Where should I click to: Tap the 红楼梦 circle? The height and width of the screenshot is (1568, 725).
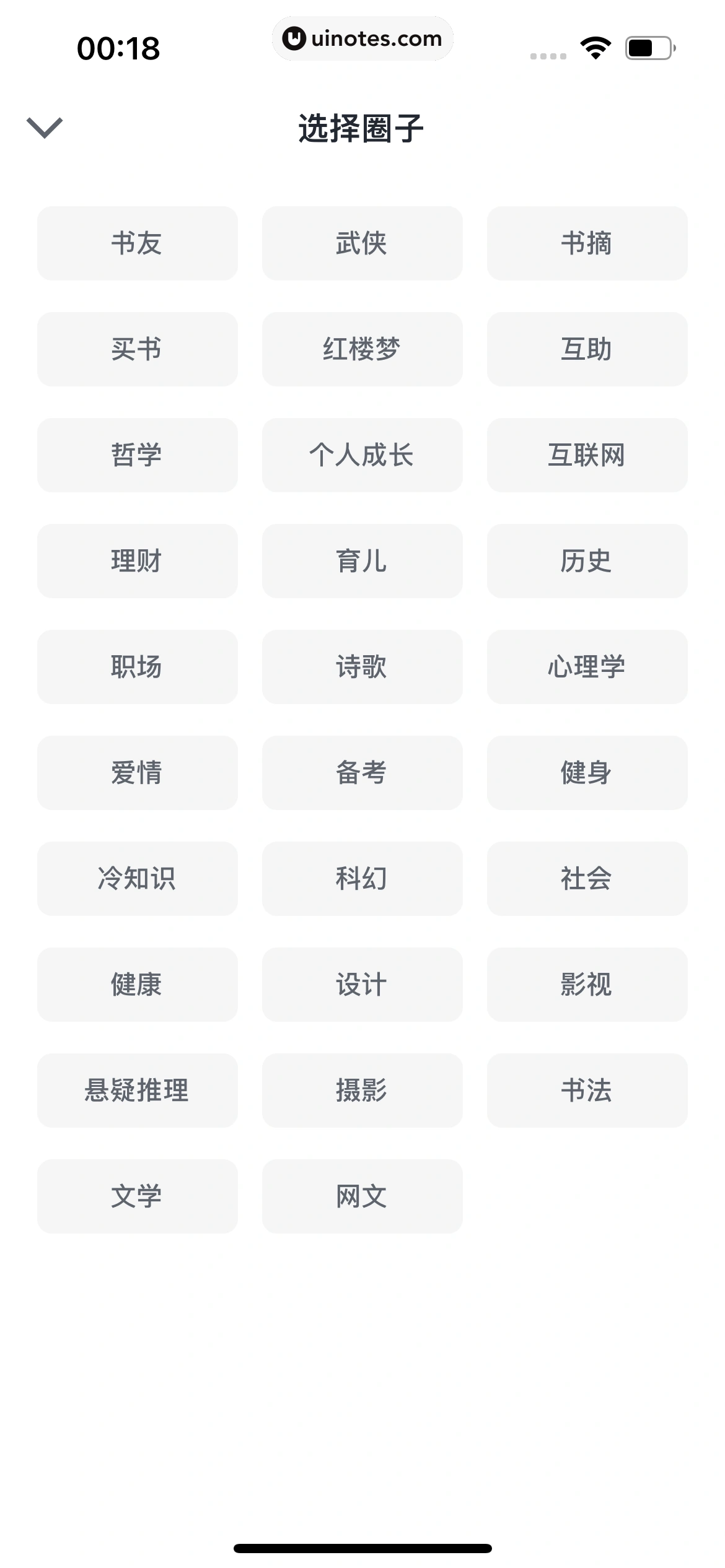(362, 349)
